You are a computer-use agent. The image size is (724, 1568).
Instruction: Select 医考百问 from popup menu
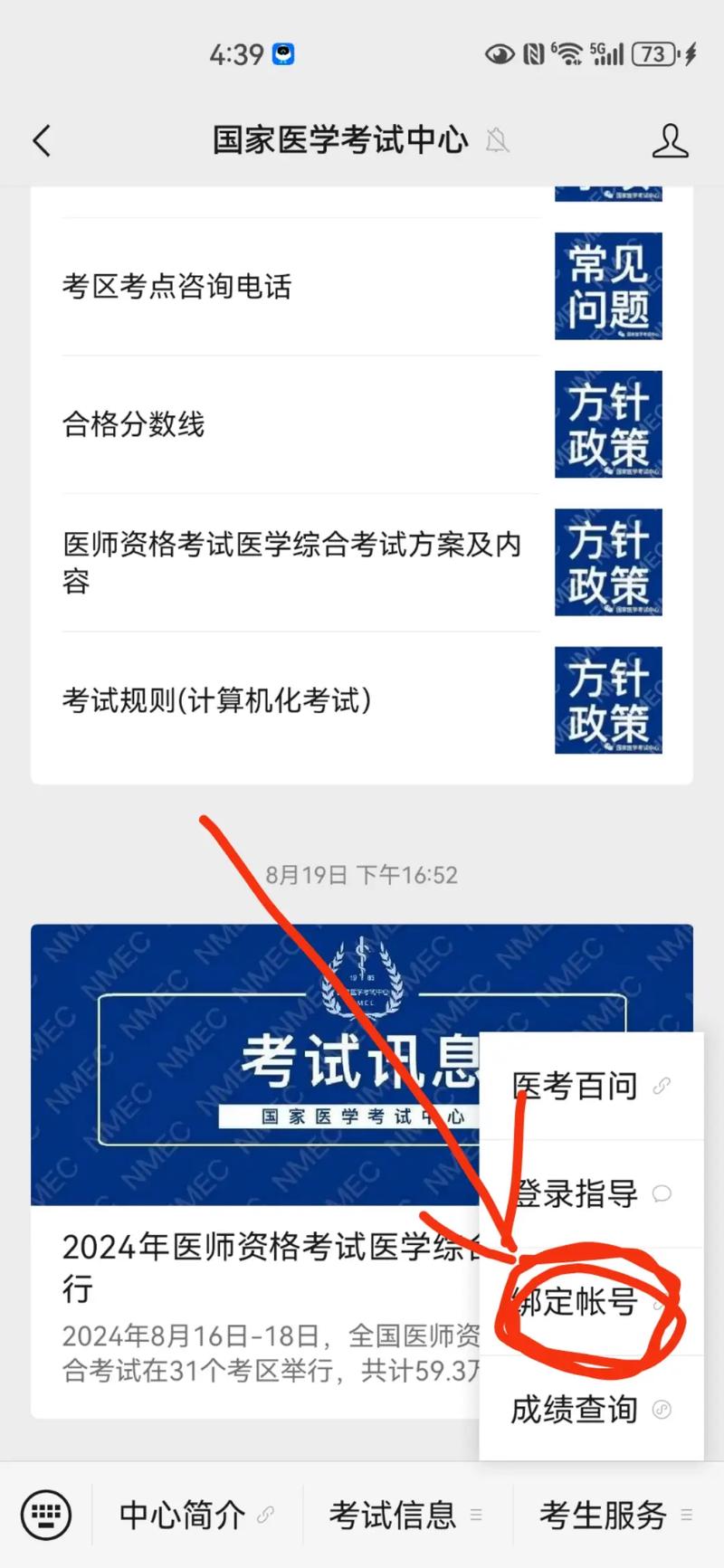click(x=591, y=1086)
